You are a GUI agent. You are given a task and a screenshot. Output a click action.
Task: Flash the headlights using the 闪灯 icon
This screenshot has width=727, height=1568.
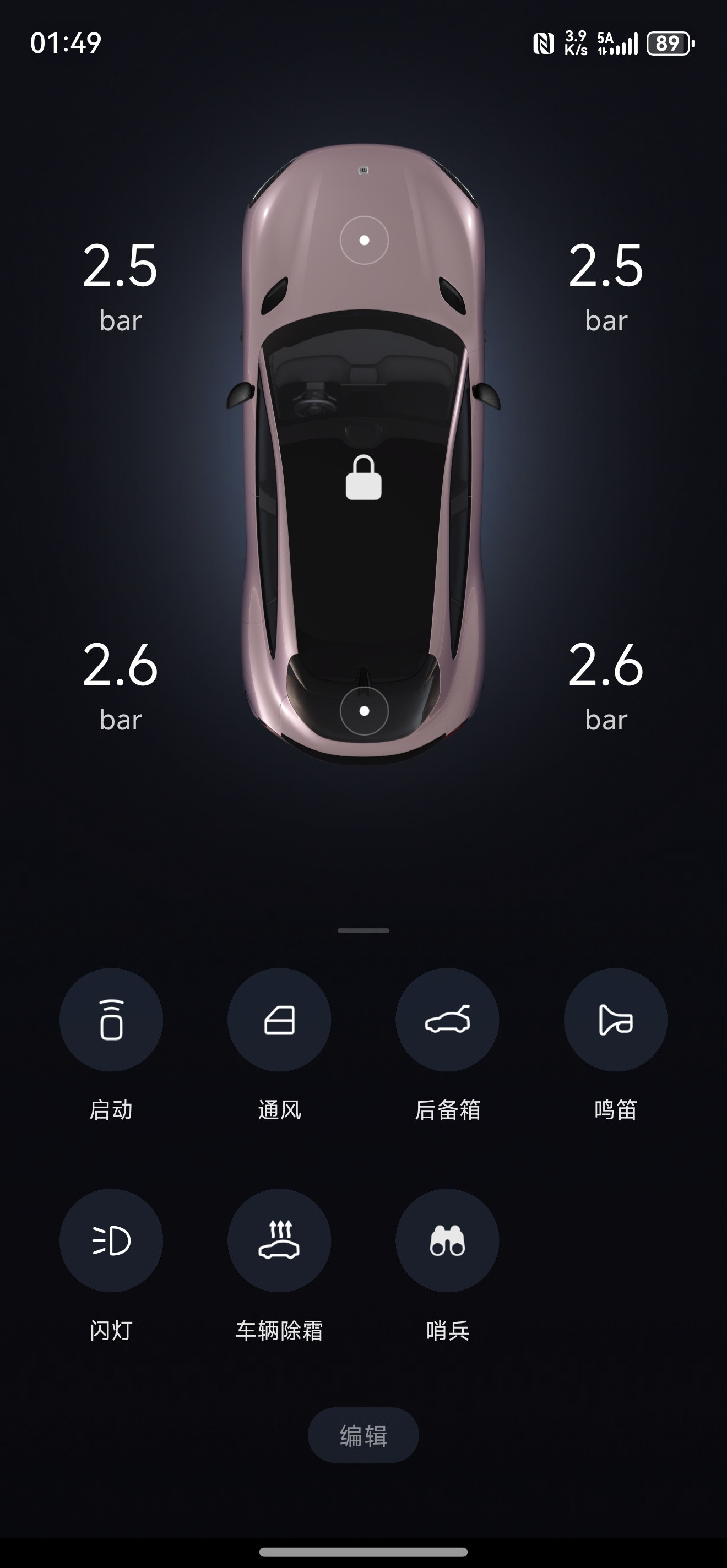pos(111,1240)
